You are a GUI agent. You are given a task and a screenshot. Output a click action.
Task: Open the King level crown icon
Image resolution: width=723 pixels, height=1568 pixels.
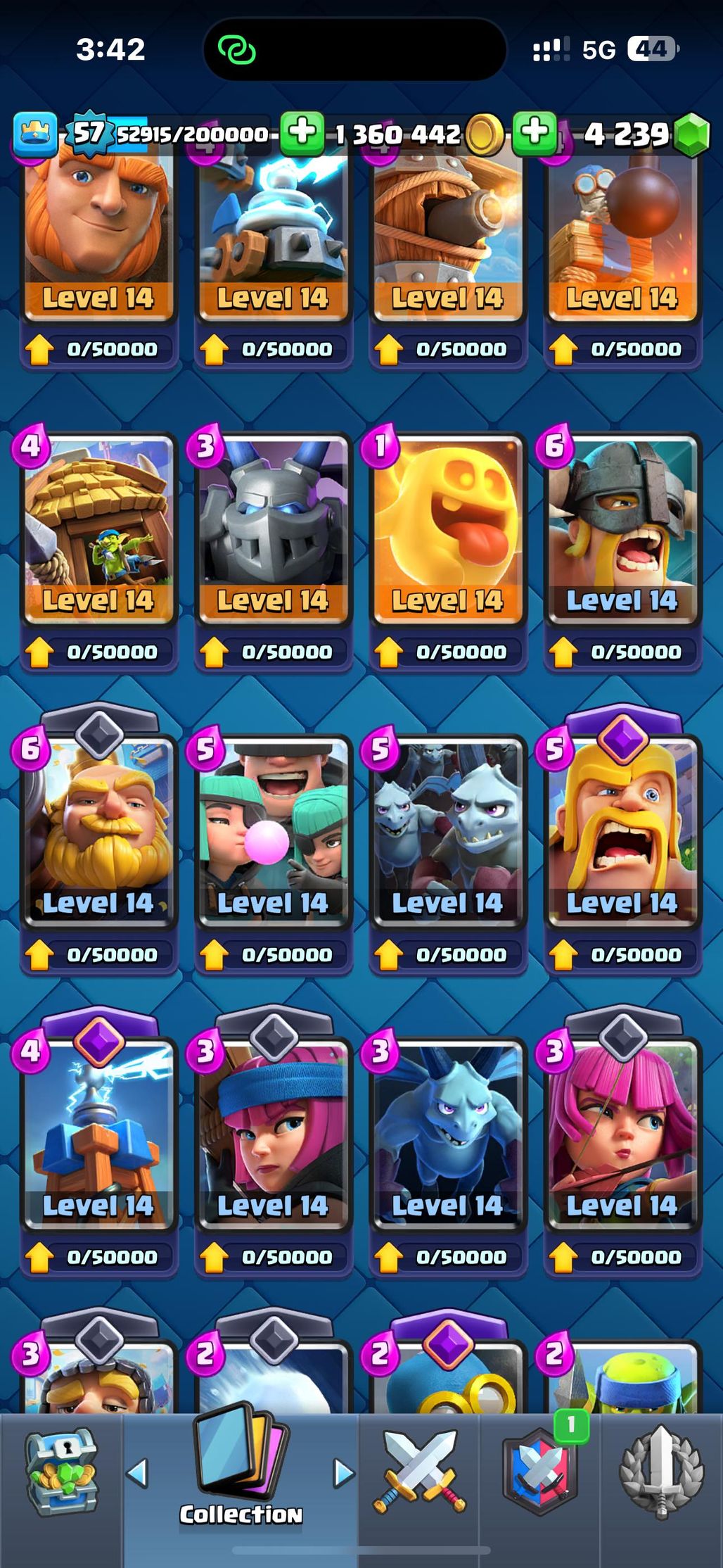pos(34,133)
